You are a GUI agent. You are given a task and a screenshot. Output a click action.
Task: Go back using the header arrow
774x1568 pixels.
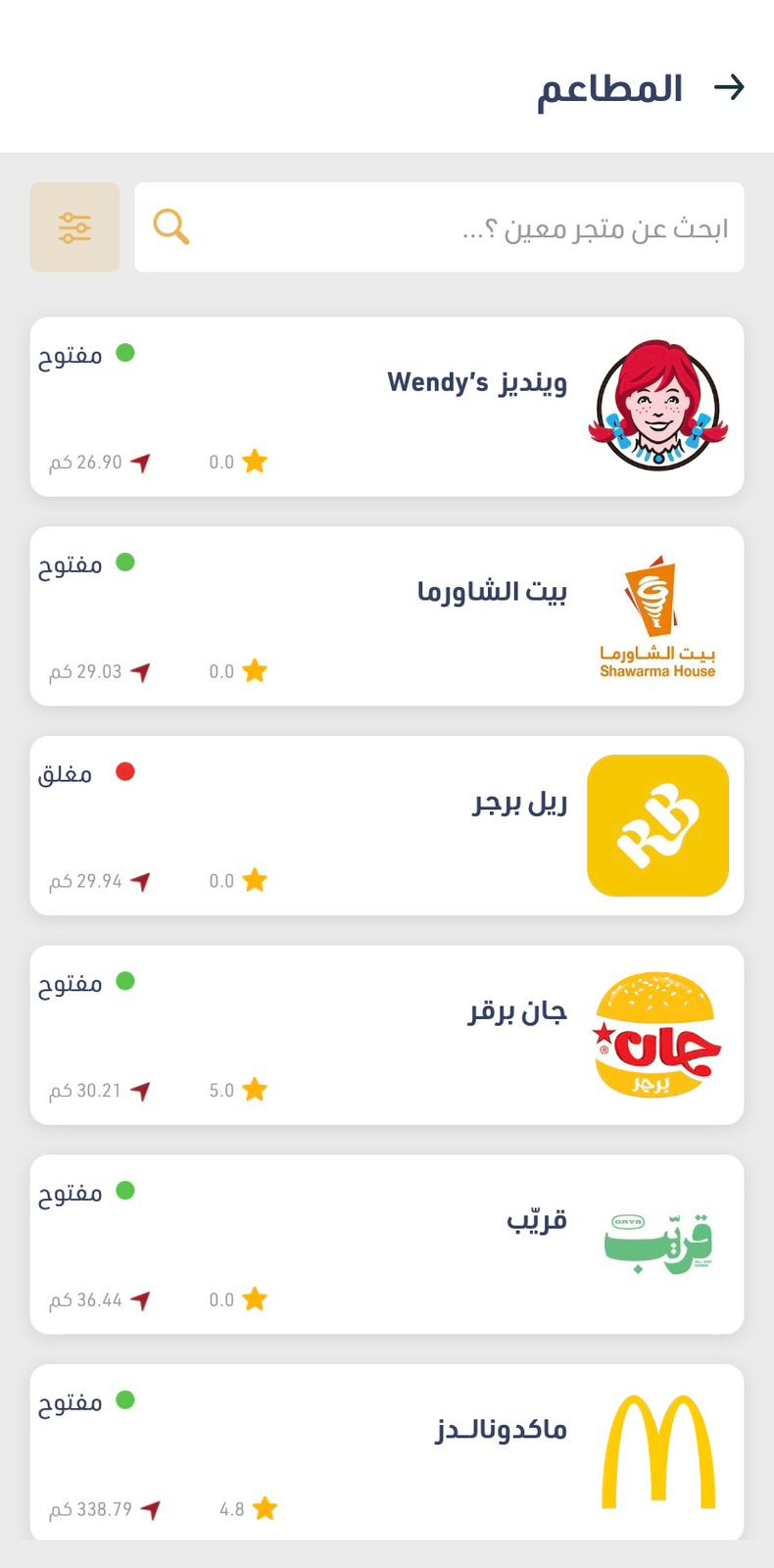coord(729,88)
